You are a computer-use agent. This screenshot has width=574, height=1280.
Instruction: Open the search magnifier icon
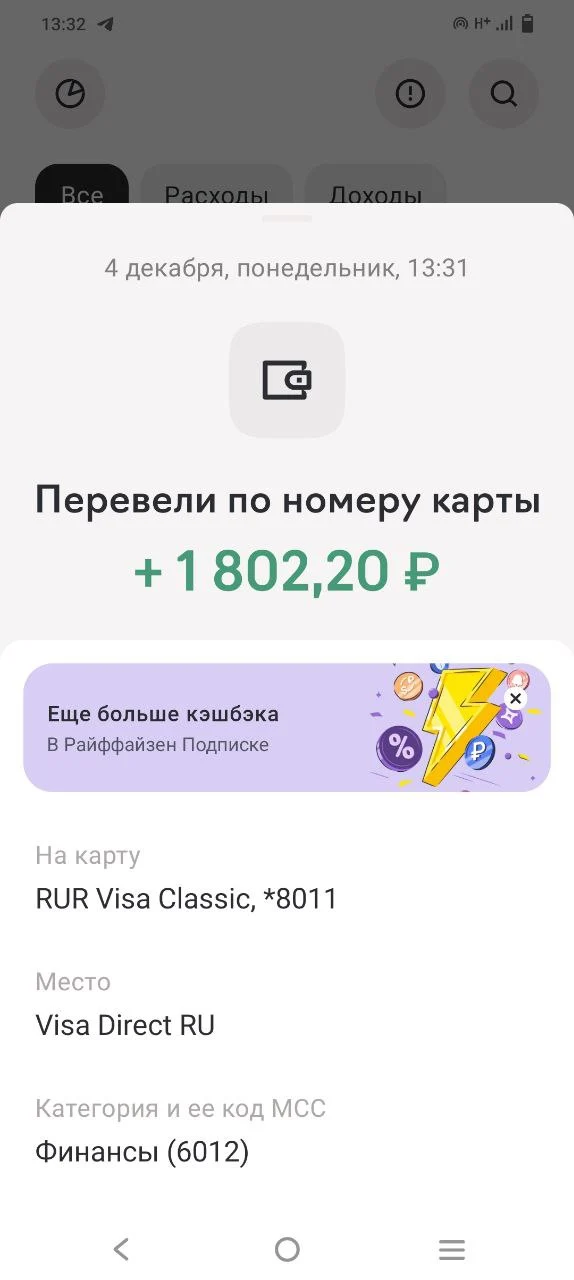click(504, 94)
